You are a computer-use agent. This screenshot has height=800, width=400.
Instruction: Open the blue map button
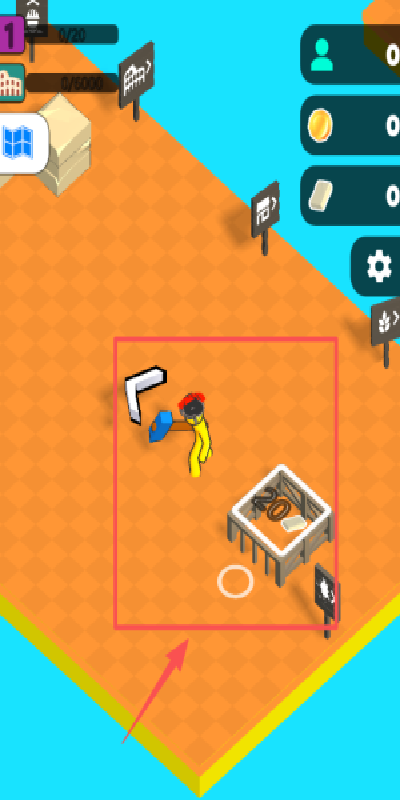20,142
